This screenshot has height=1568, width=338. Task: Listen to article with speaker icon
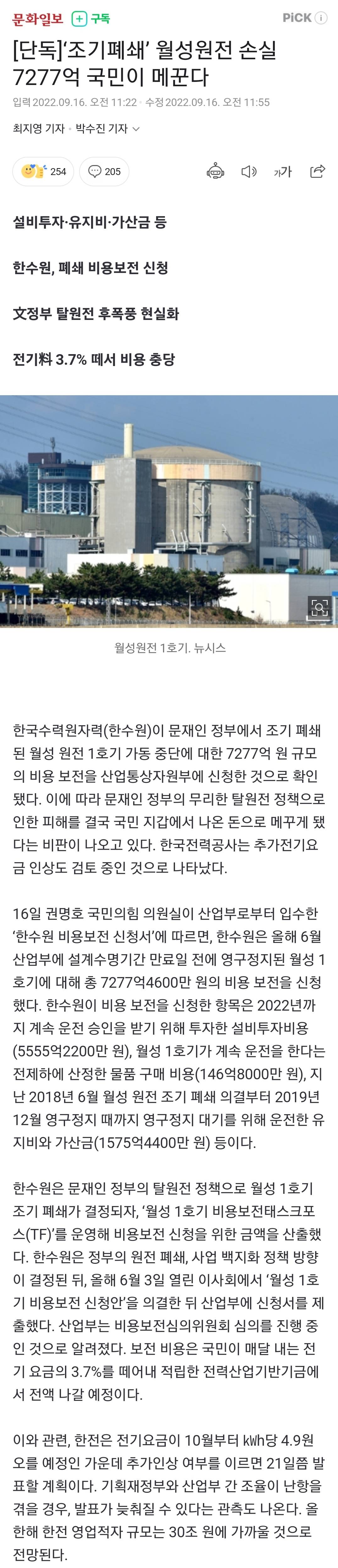pos(248,172)
